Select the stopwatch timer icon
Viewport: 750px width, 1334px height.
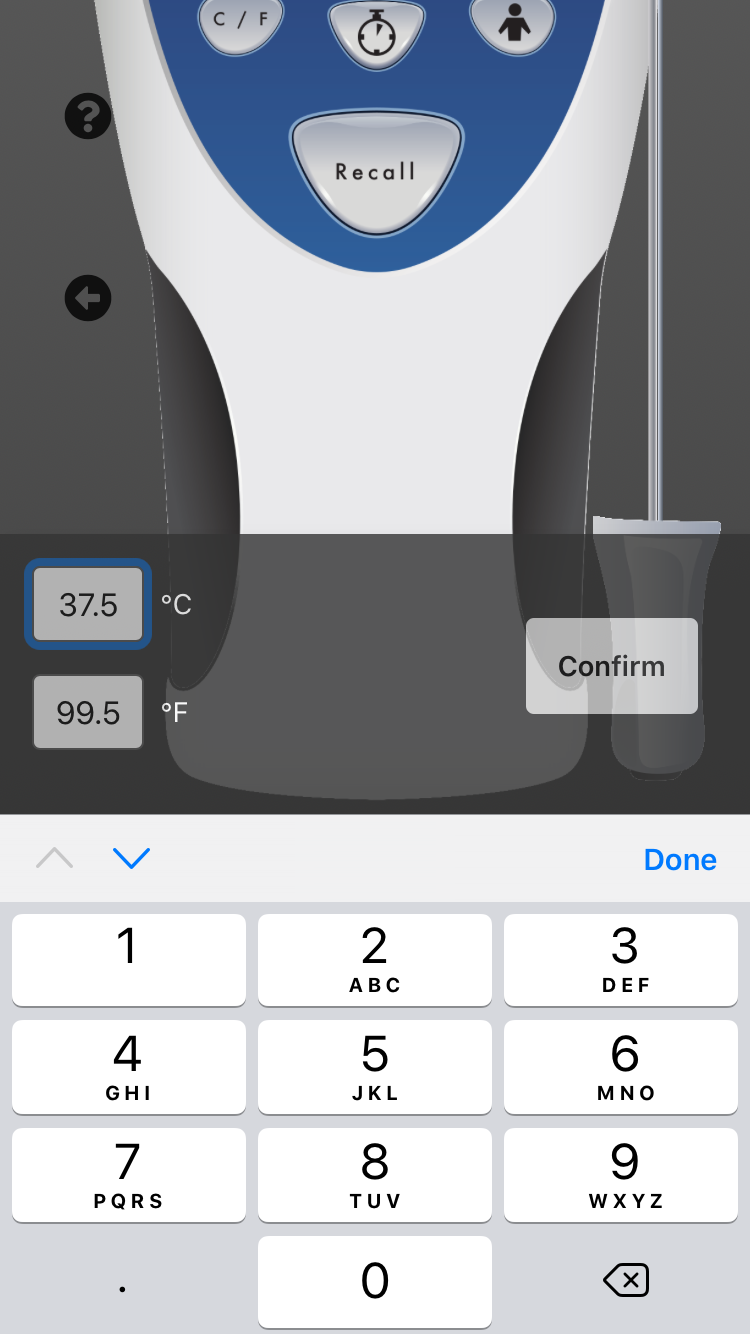375,30
